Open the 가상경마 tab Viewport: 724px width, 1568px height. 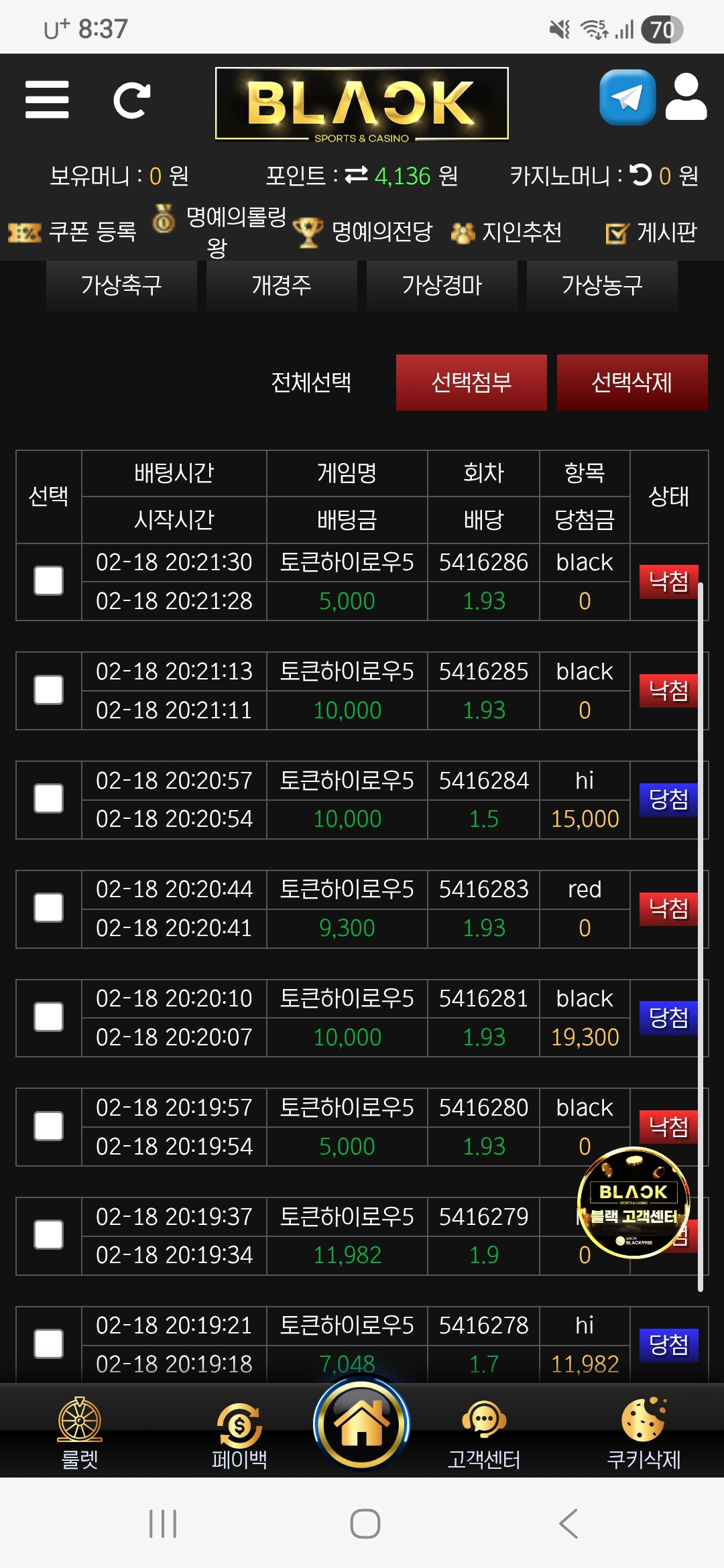[442, 286]
